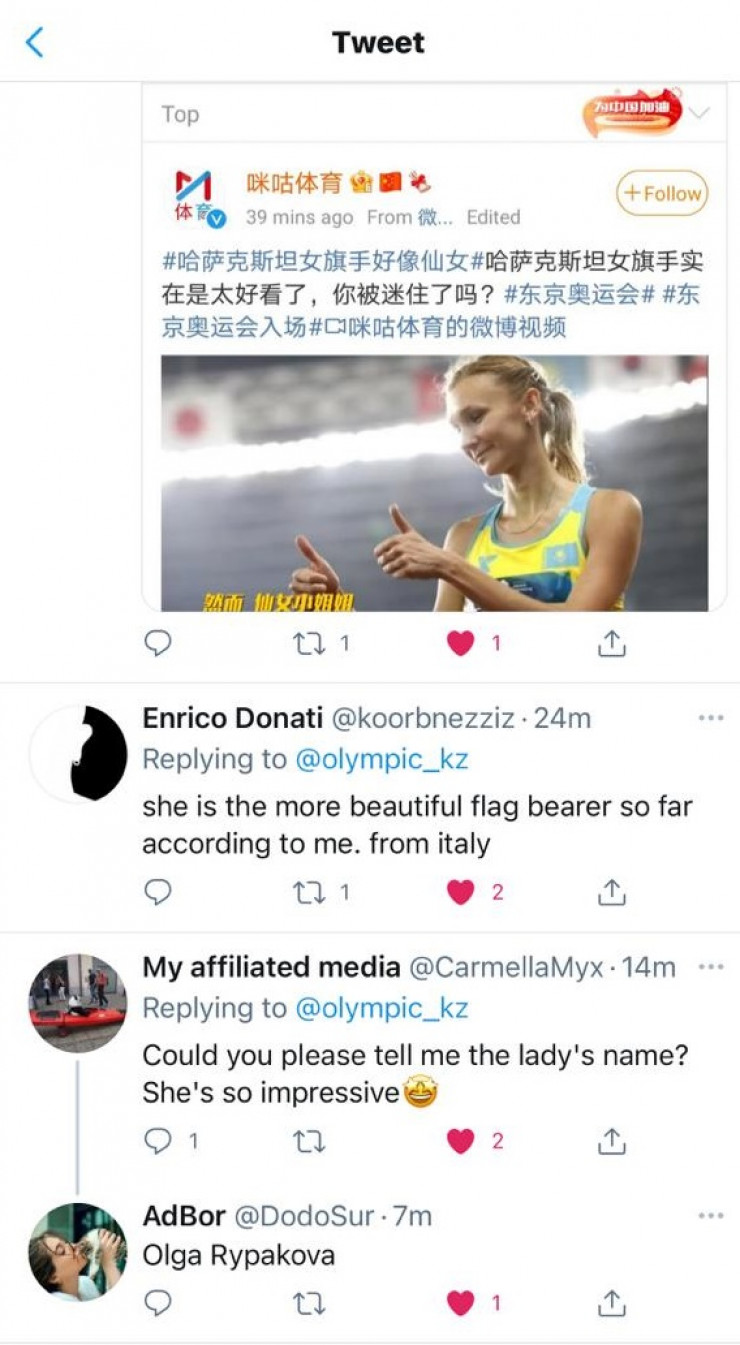
Task: Share the top tweet with image
Action: tap(611, 643)
